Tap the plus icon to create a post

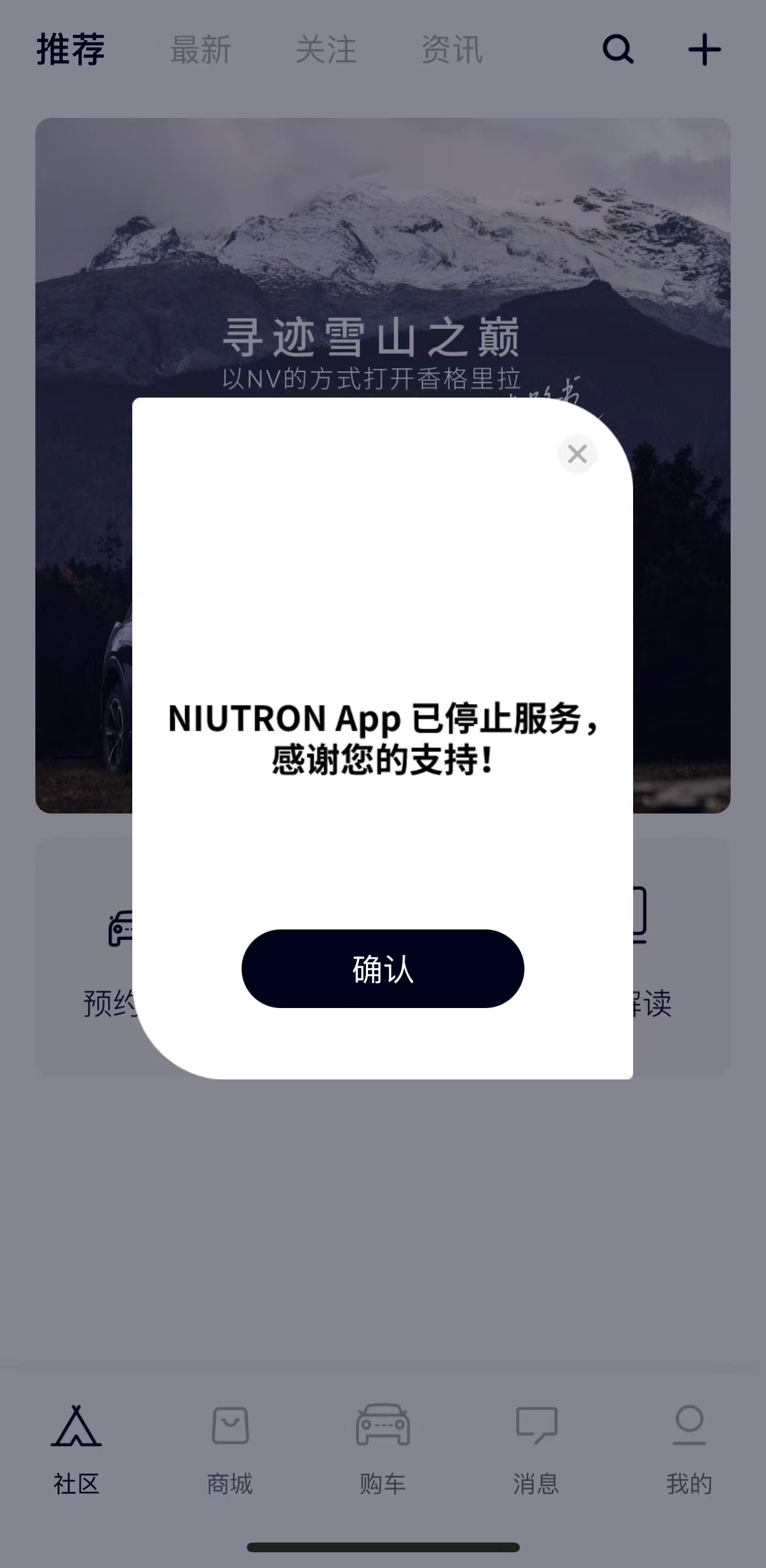tap(704, 50)
